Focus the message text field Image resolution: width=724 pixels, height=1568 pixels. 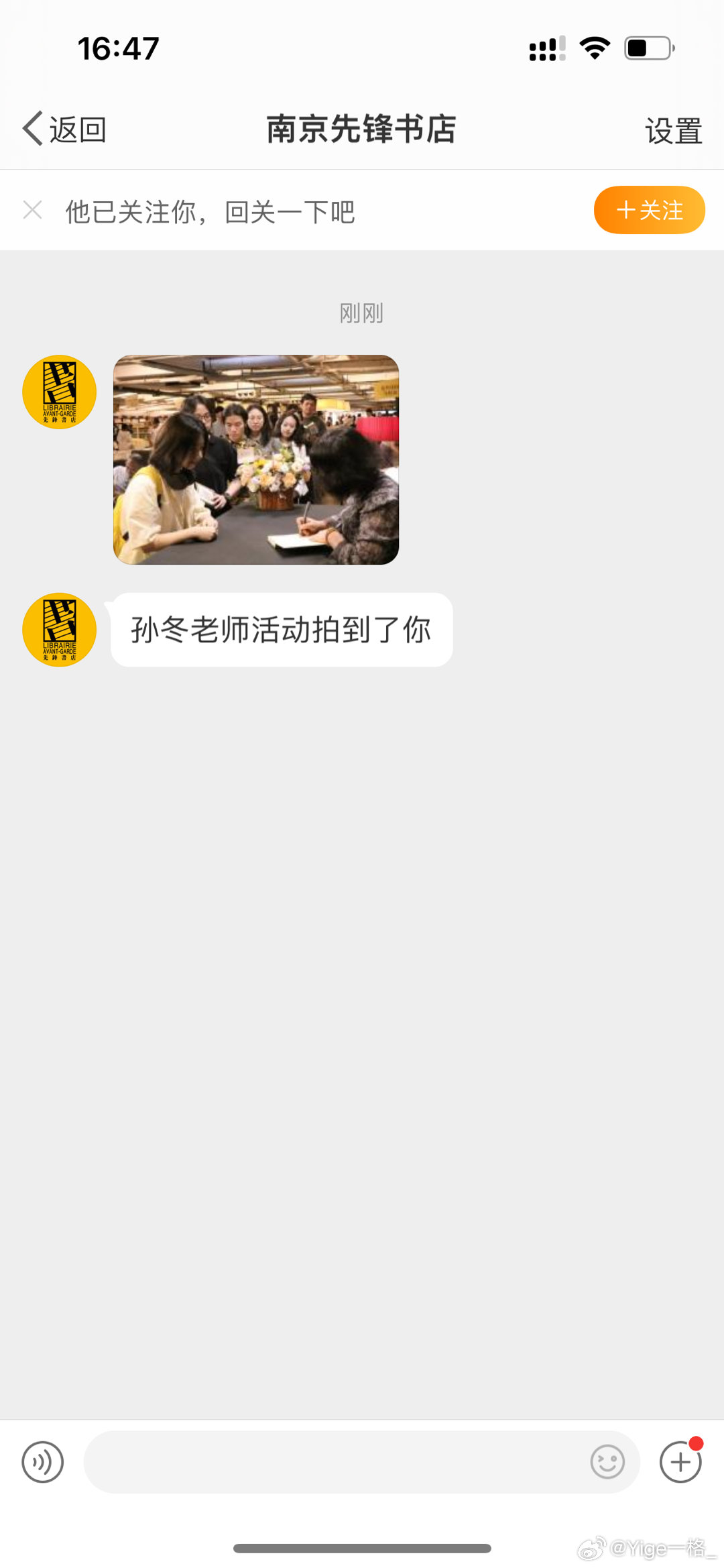click(335, 1462)
